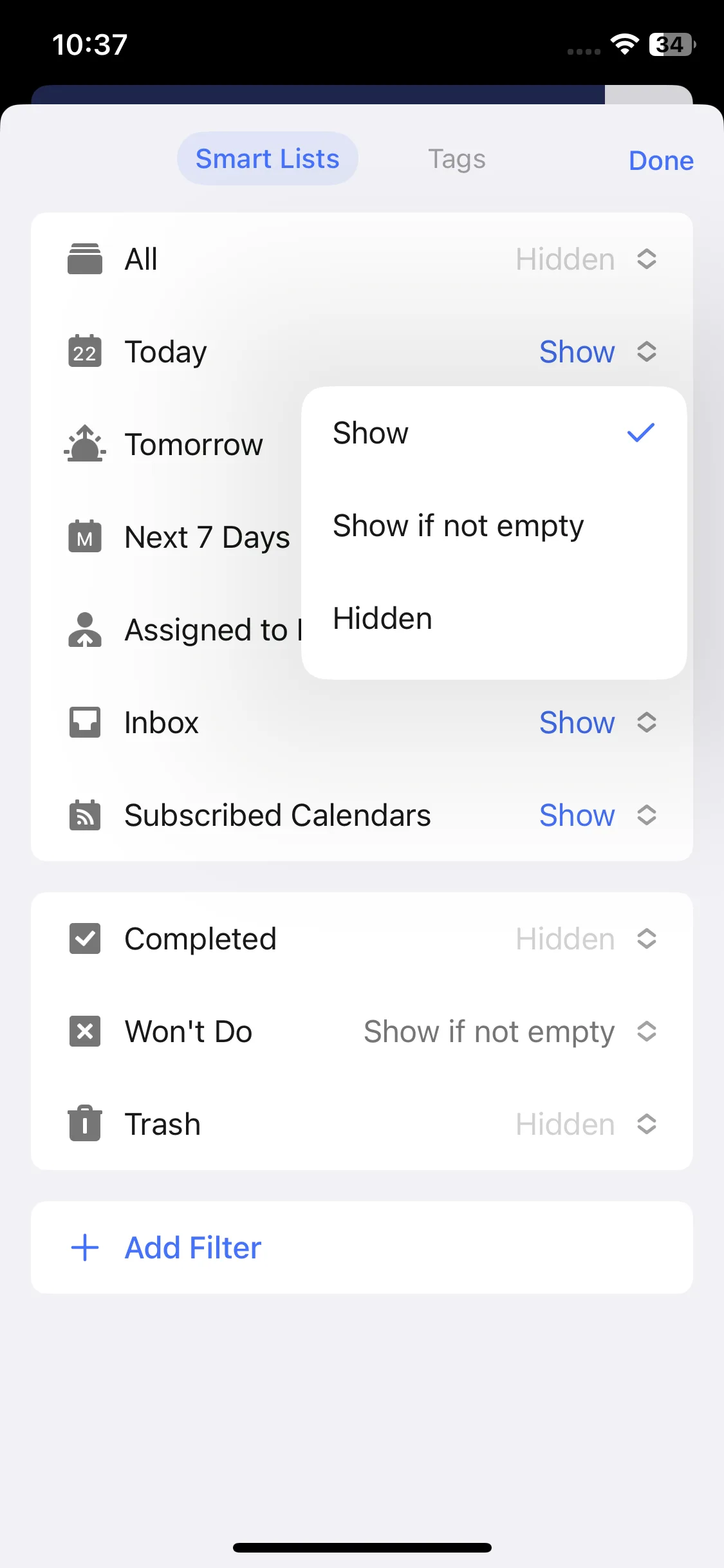Open Trash visibility dropdown
Screen dimensions: 724x1568
coord(586,1125)
